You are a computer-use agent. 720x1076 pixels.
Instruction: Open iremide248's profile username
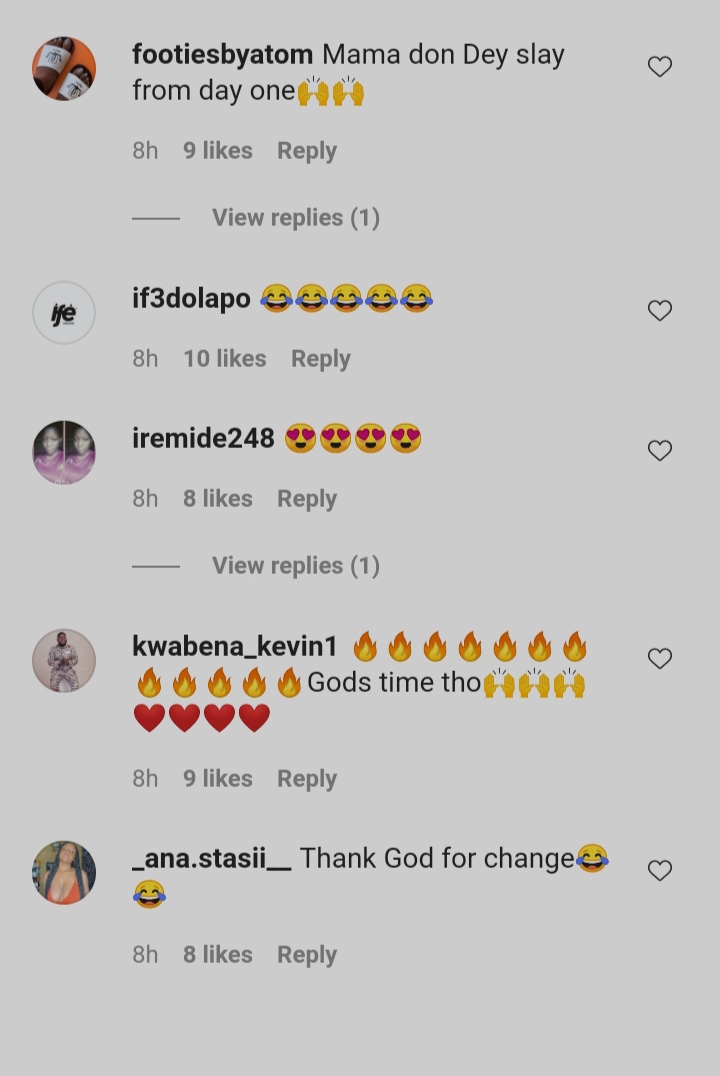[203, 438]
